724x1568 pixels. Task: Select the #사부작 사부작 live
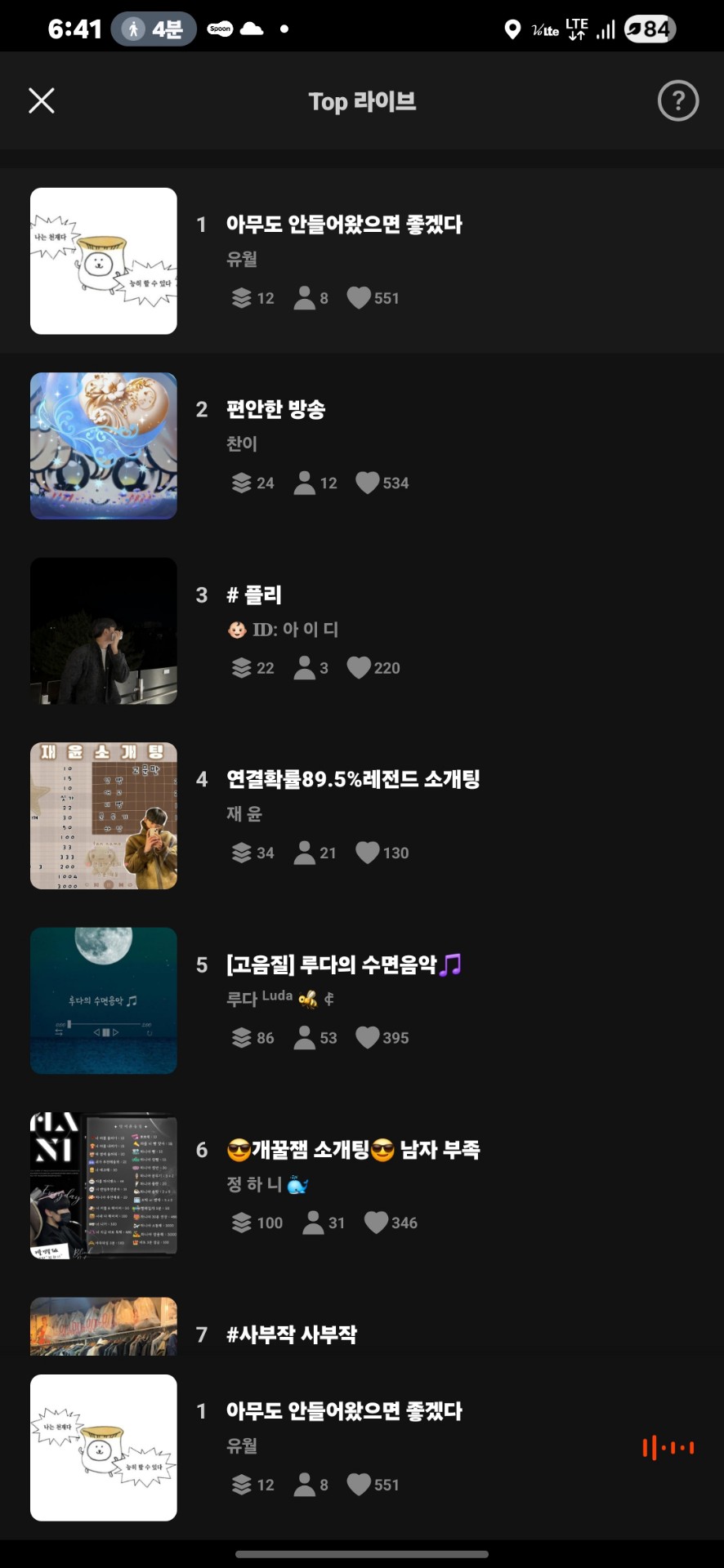292,1334
